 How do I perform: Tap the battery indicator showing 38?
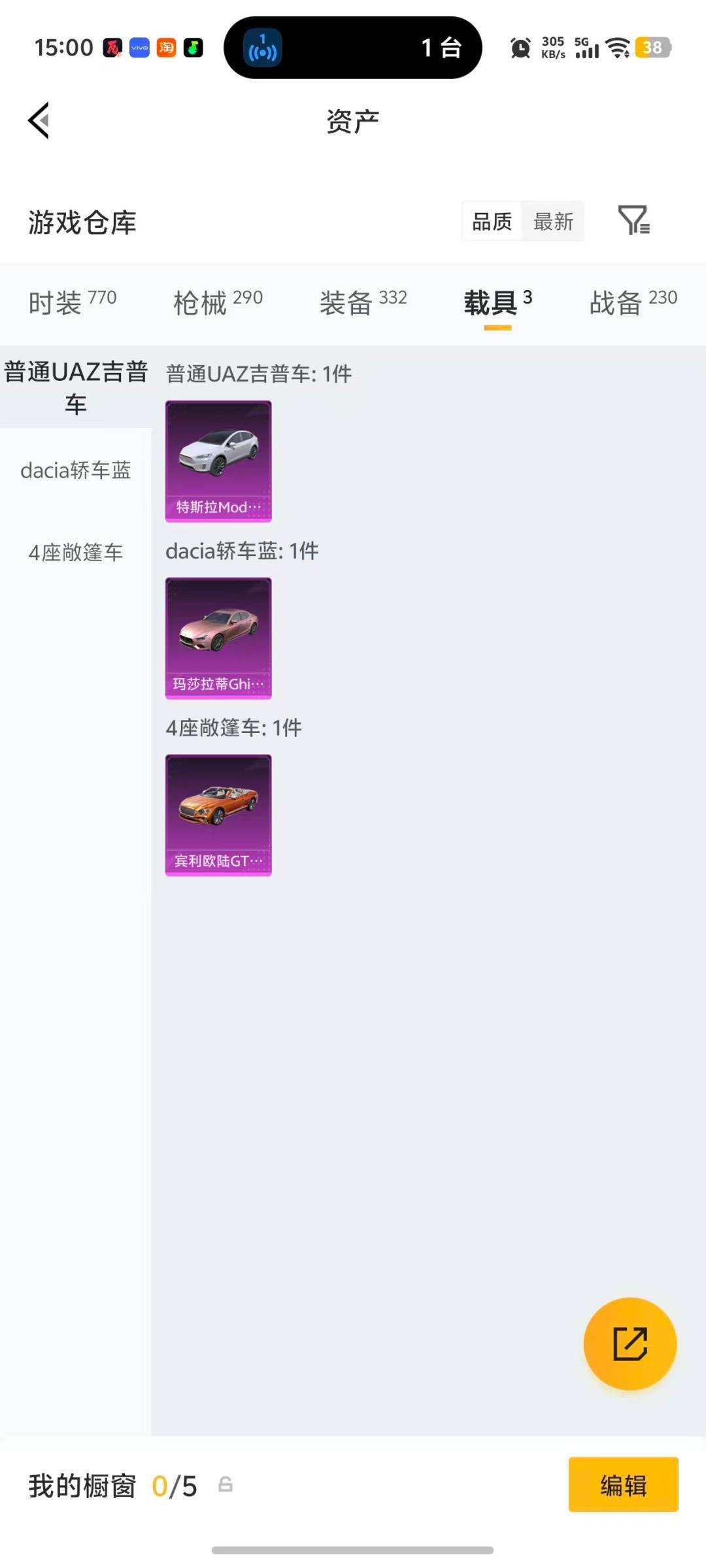pos(650,47)
